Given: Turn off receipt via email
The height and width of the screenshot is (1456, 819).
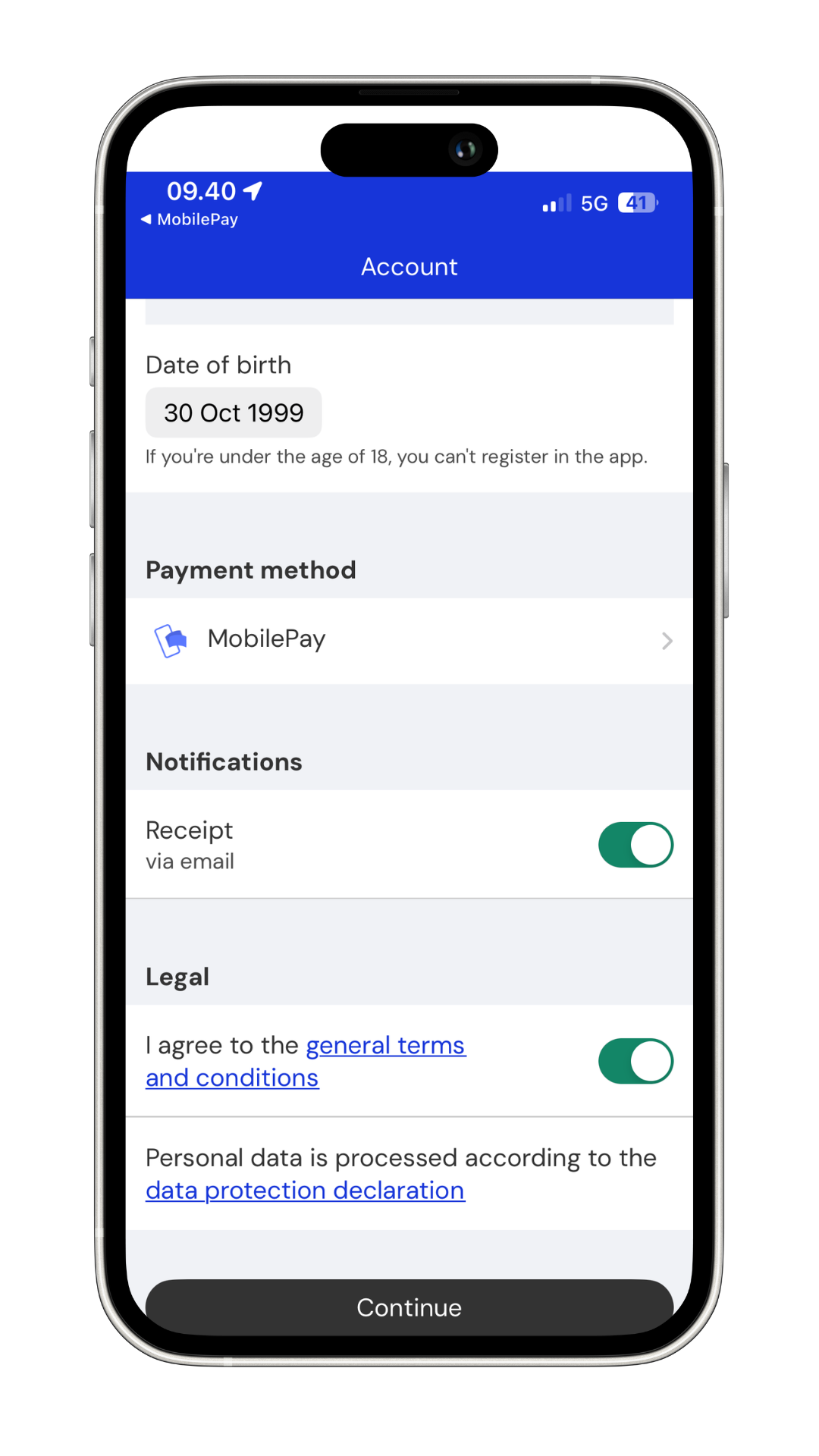Looking at the screenshot, I should [635, 845].
